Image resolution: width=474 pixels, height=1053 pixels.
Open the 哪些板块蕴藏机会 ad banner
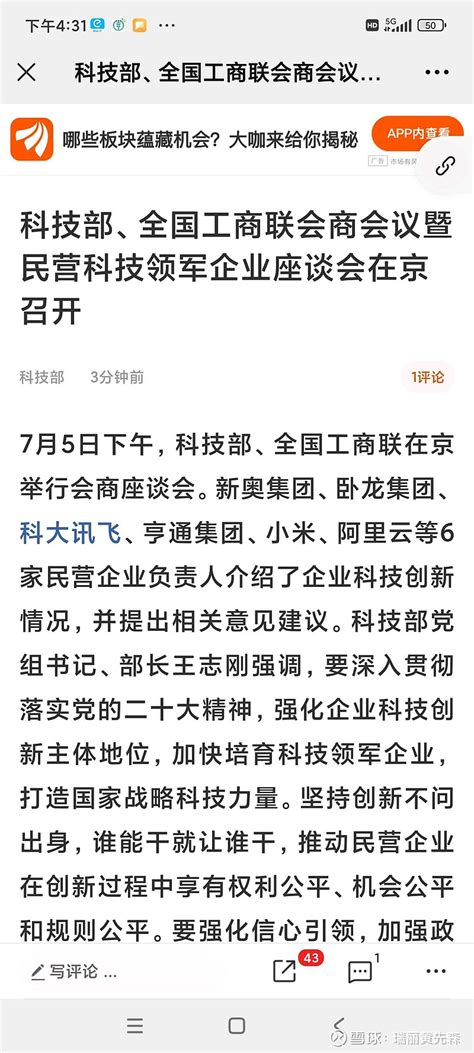(x=210, y=140)
